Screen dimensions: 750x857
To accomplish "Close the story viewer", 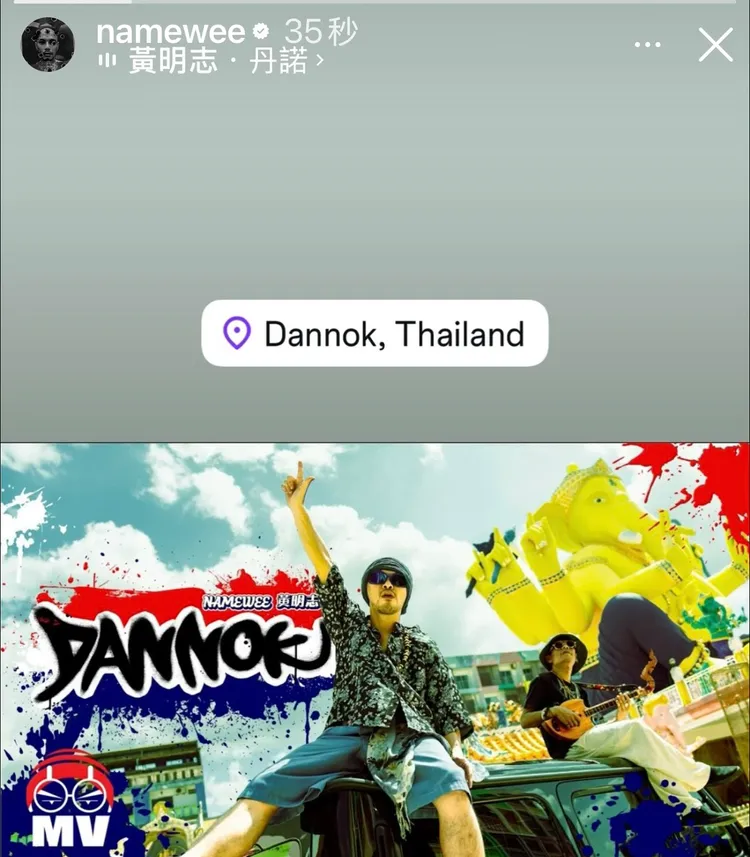I will 715,45.
